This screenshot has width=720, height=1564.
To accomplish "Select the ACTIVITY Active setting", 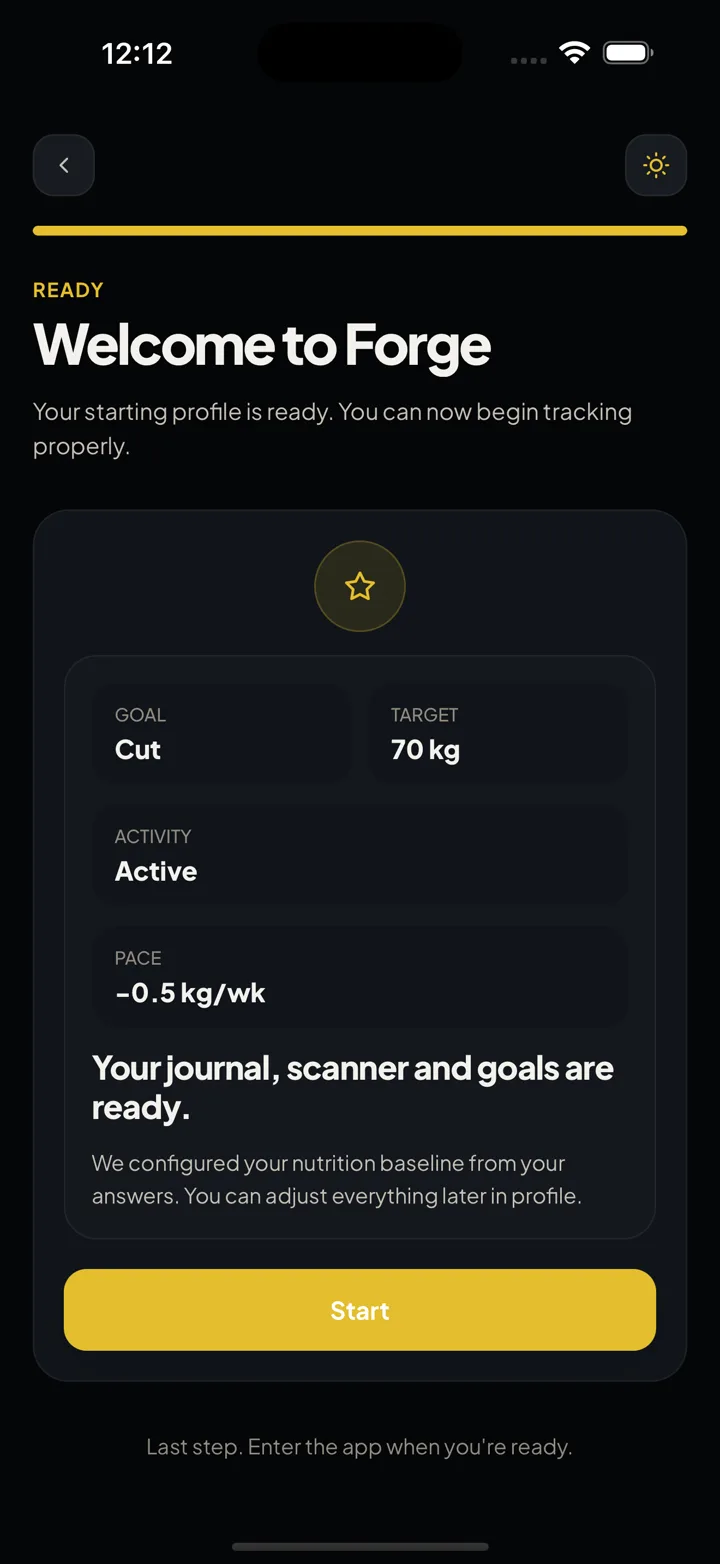I will tap(360, 855).
